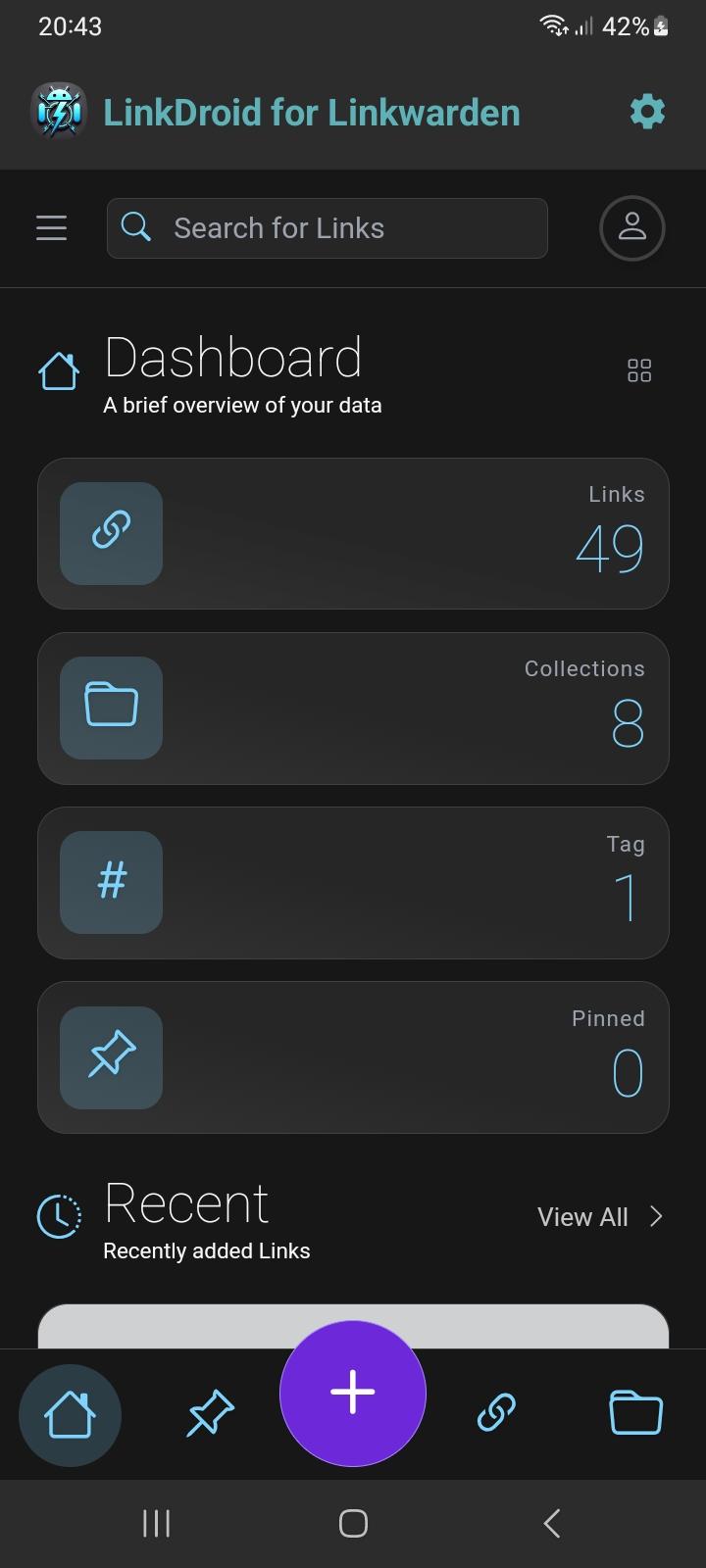The width and height of the screenshot is (706, 1568).
Task: Toggle the dashboard grid layout icon
Action: tap(639, 370)
